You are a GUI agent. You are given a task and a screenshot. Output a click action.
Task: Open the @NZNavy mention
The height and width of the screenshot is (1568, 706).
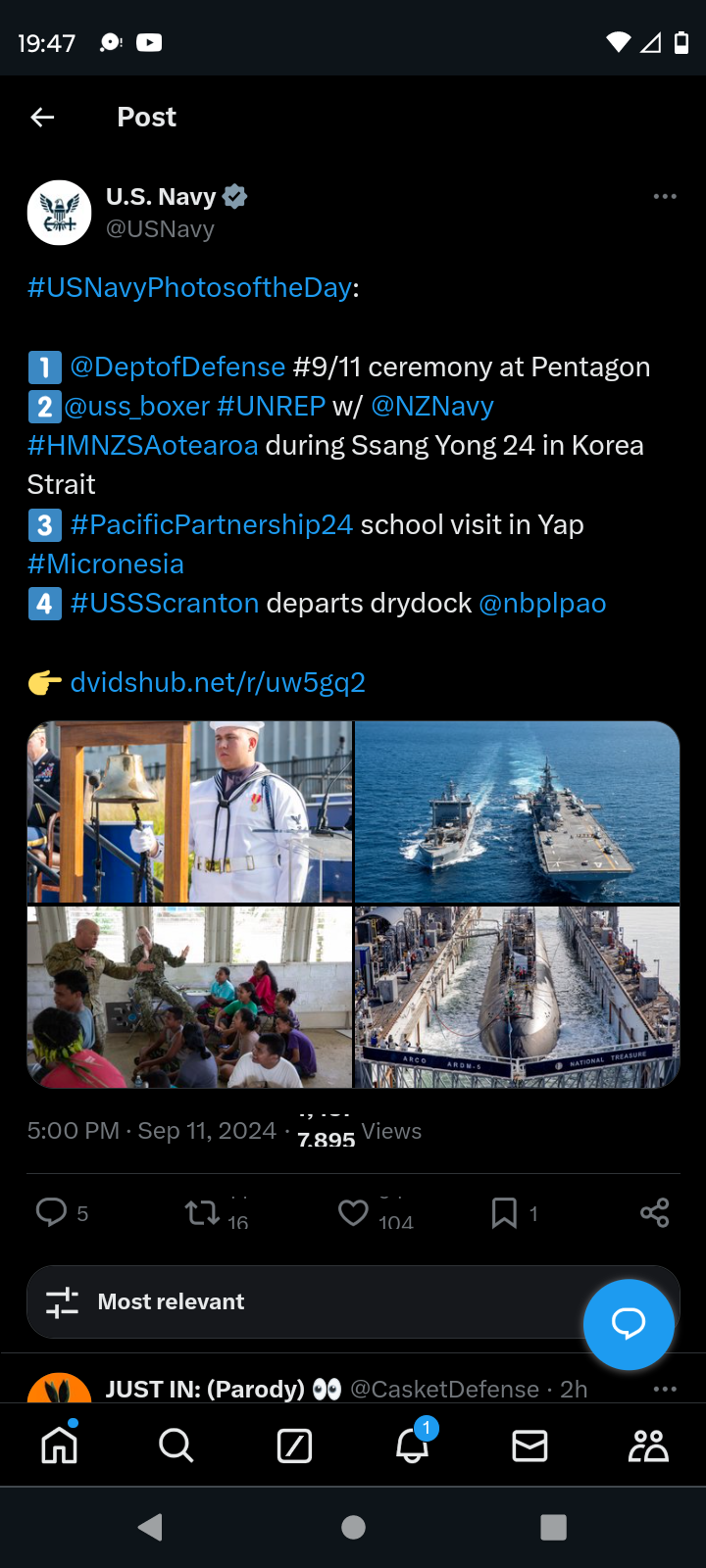click(x=432, y=406)
